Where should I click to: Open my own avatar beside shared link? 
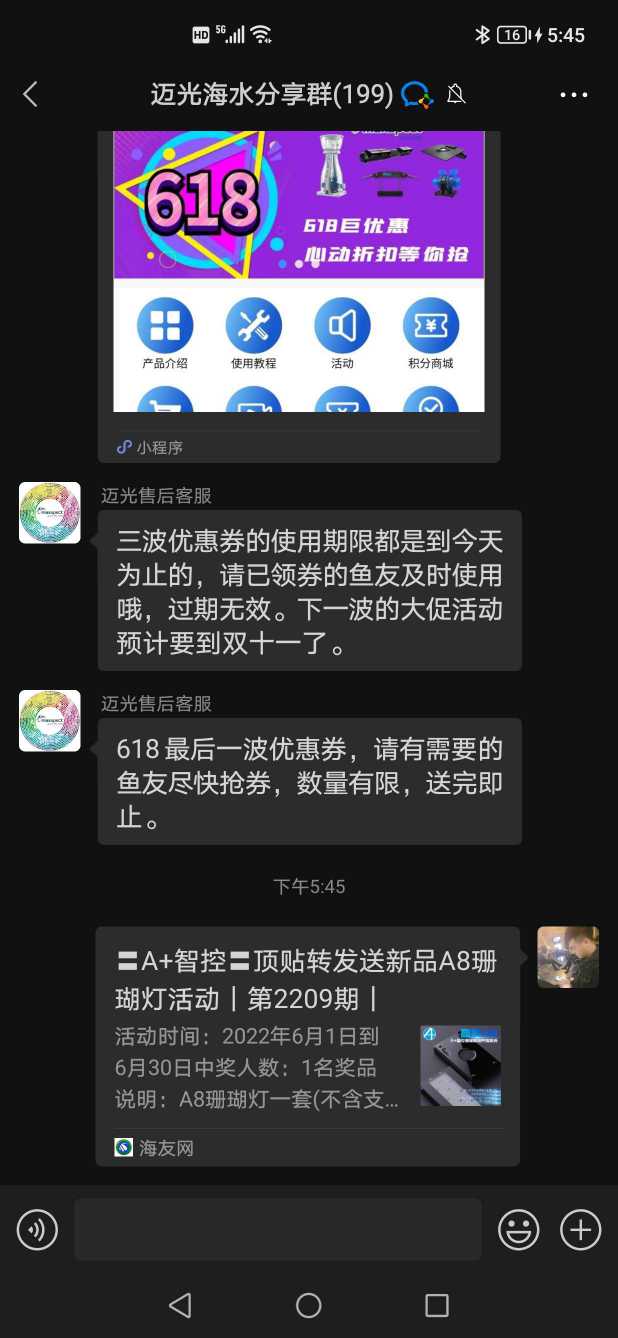(x=567, y=957)
